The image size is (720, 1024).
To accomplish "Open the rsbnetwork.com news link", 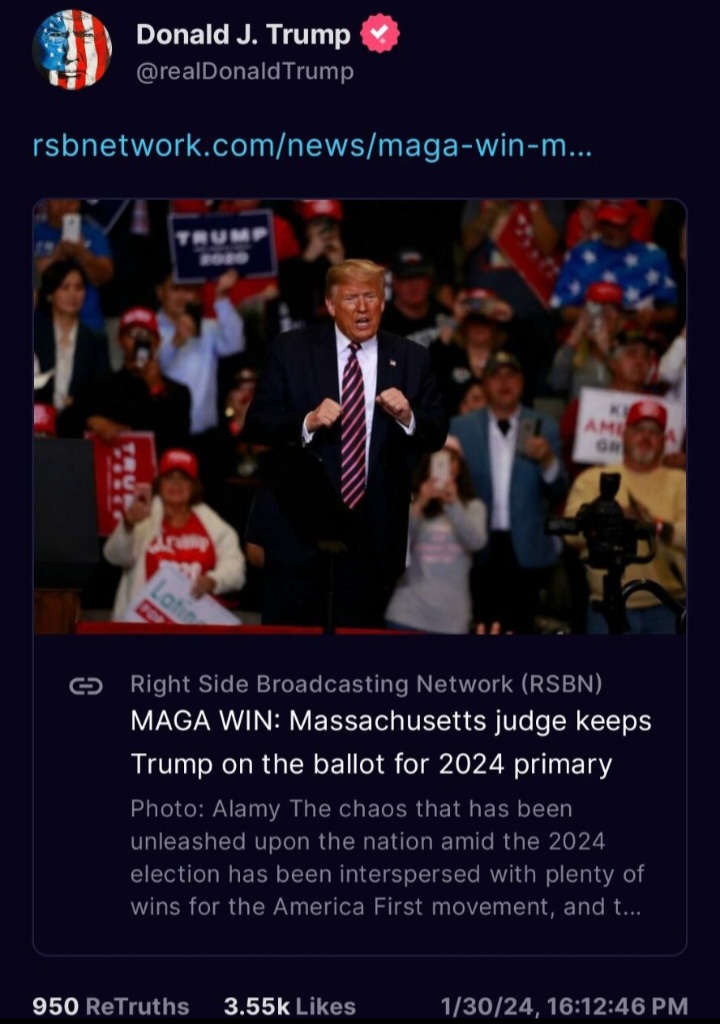I will pyautogui.click(x=312, y=146).
